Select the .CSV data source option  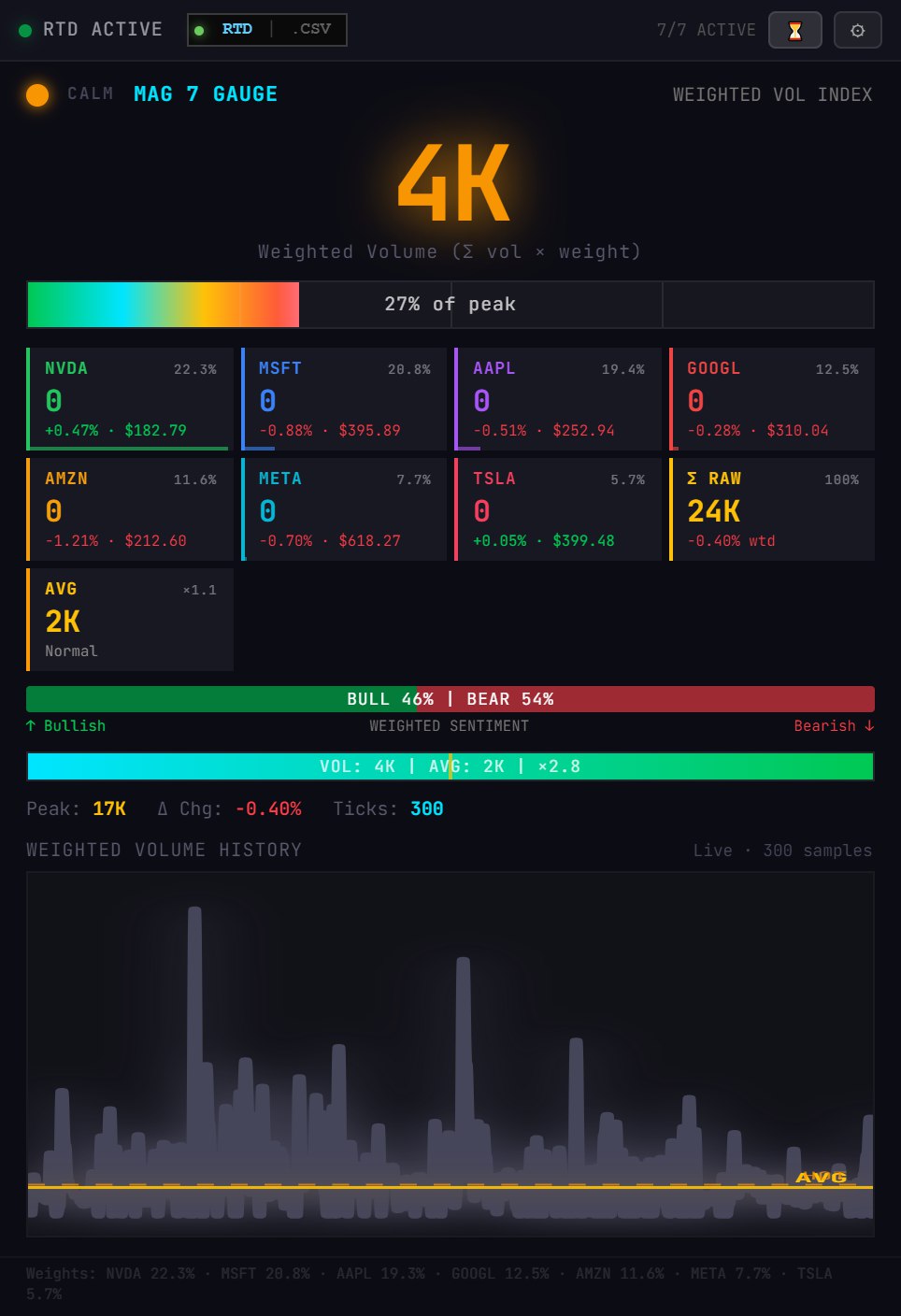(311, 30)
